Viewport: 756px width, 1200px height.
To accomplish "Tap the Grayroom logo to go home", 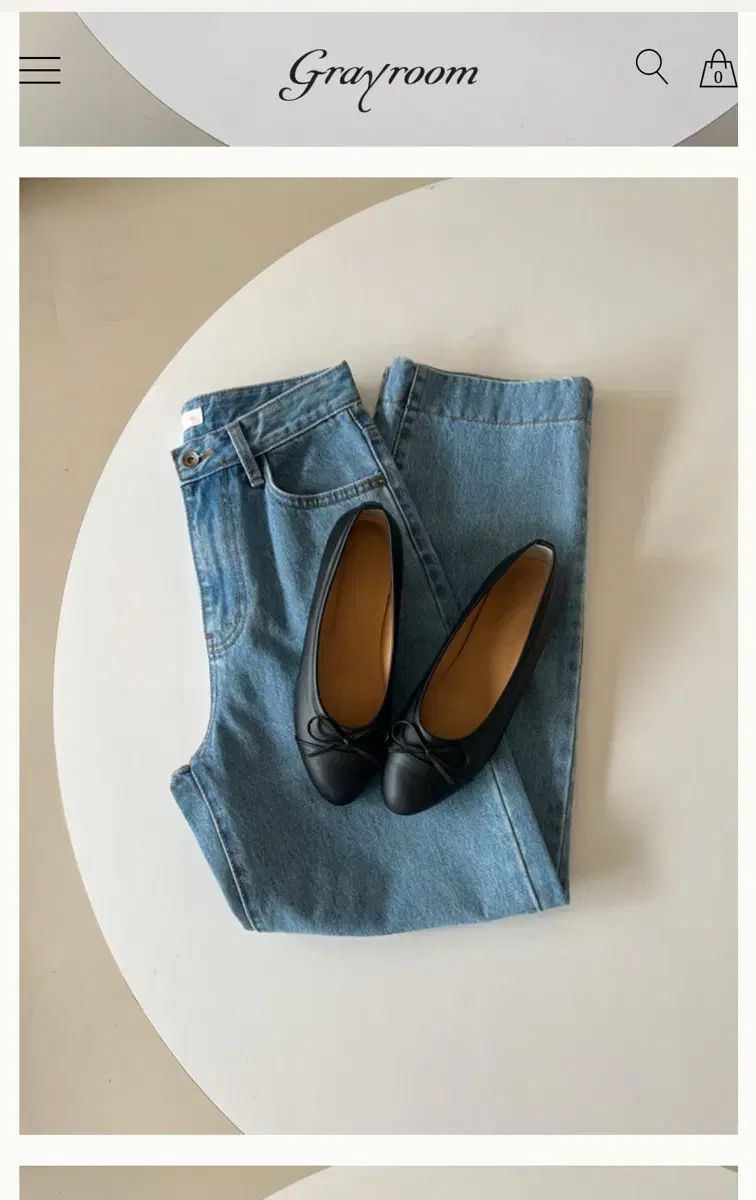I will tap(378, 77).
